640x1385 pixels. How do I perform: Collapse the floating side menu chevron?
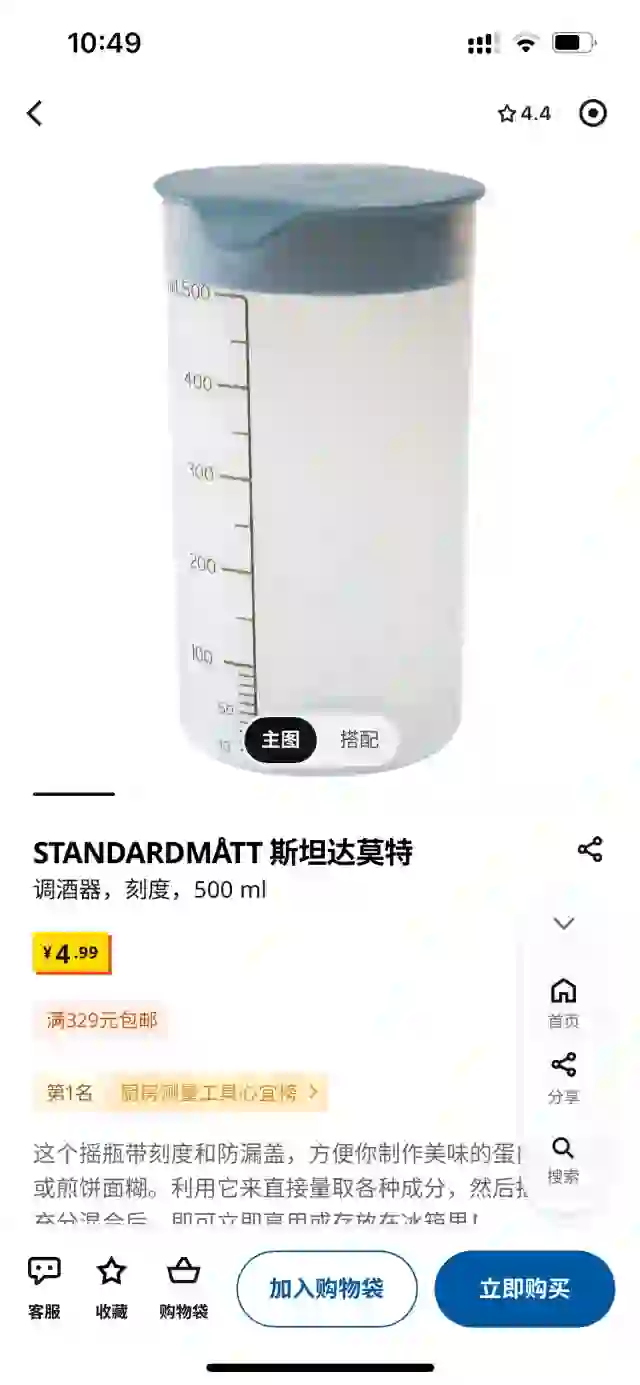click(564, 923)
